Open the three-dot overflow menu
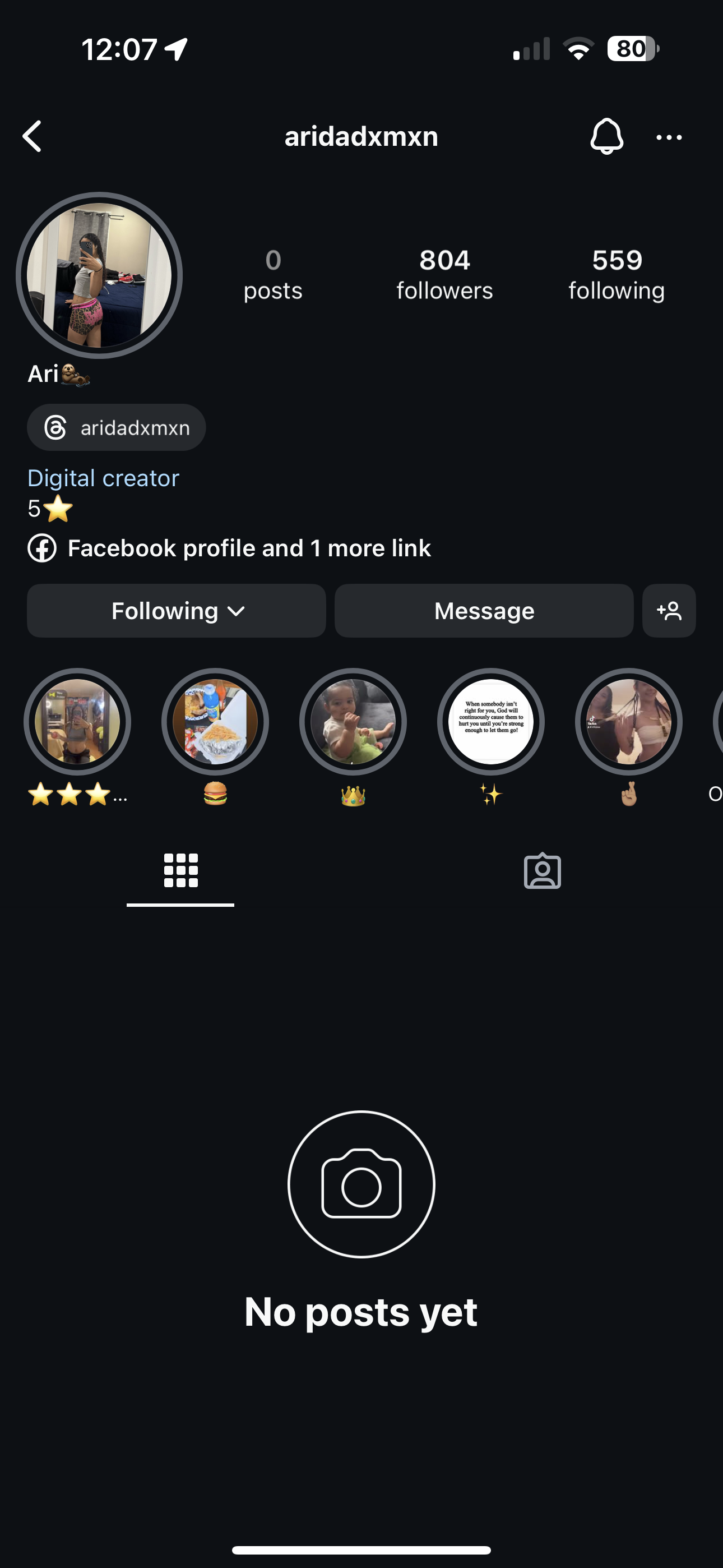 click(669, 137)
